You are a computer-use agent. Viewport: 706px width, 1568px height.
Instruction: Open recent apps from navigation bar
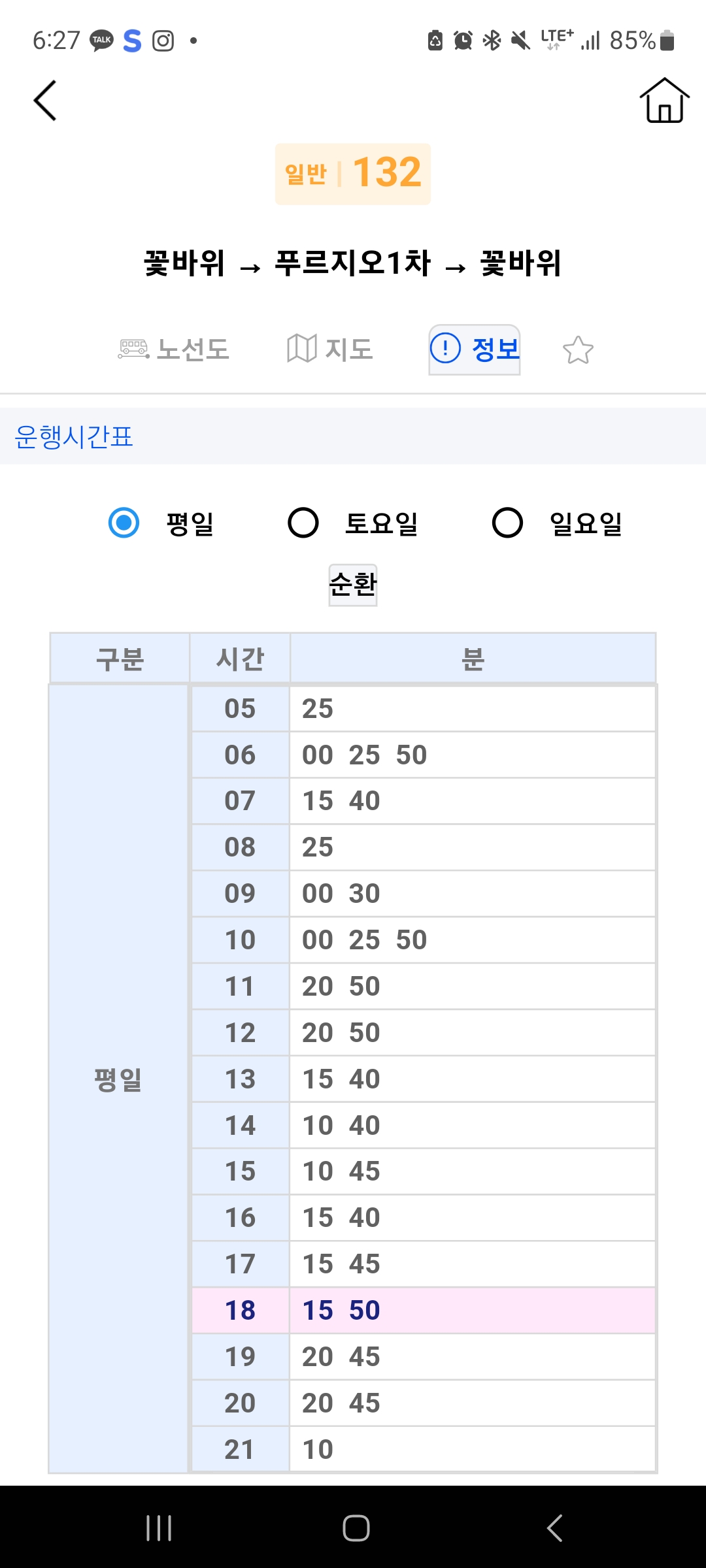point(159,1528)
